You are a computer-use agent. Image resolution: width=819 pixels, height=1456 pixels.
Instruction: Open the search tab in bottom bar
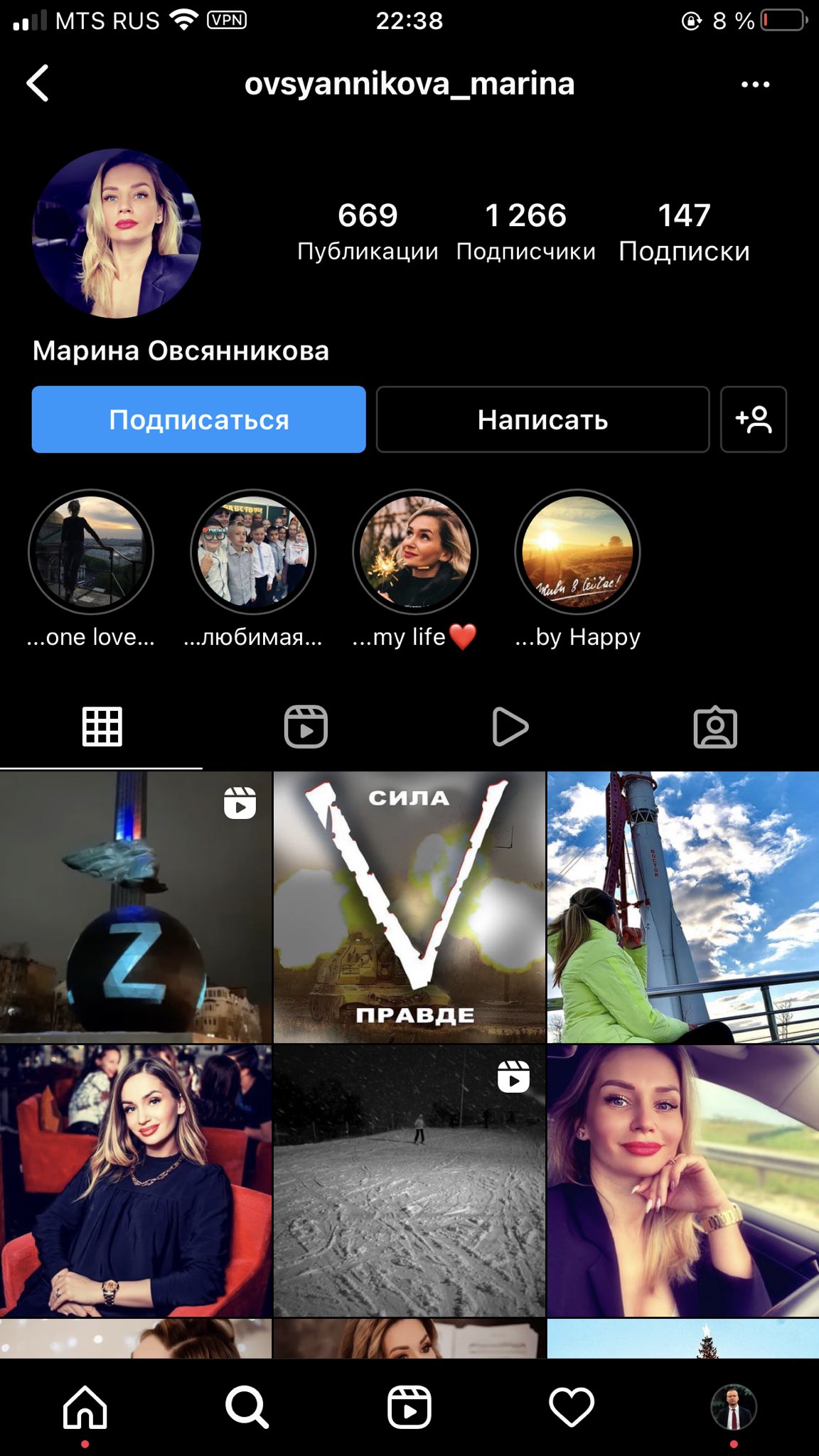point(247,1407)
